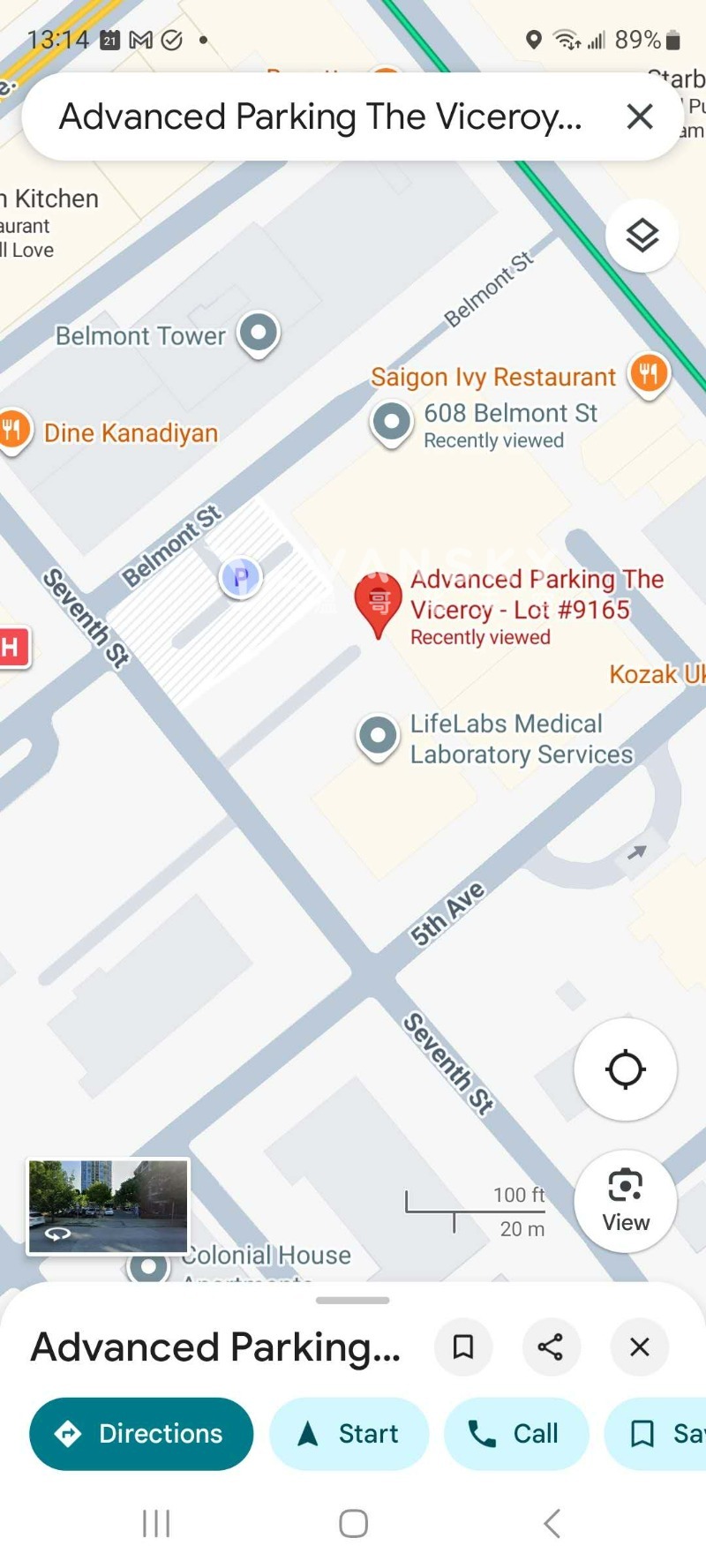The height and width of the screenshot is (1568, 706).
Task: Open the map layers selector
Action: (x=642, y=236)
